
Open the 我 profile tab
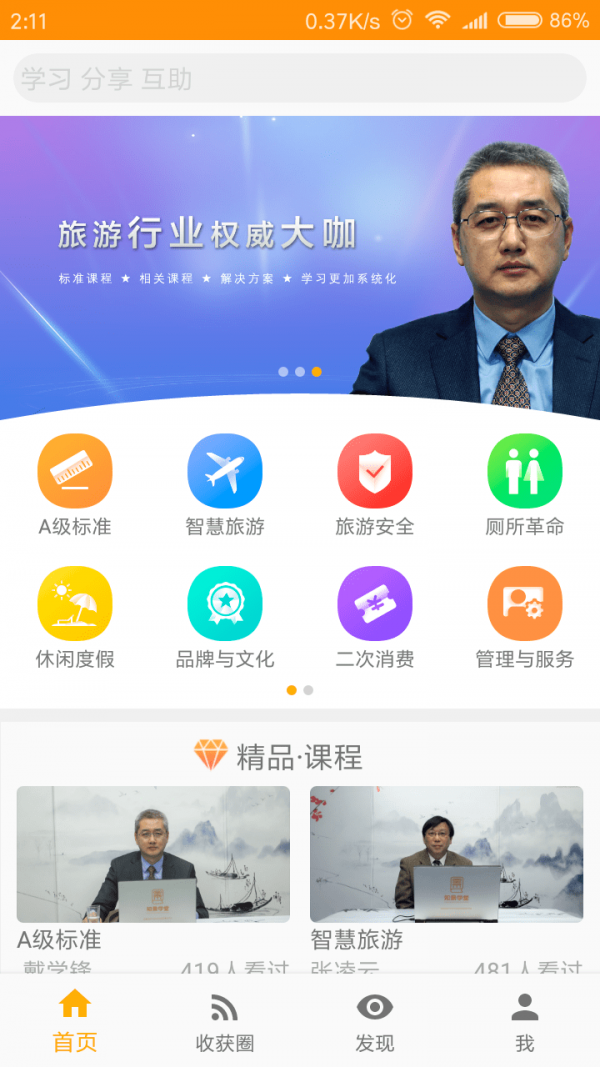(525, 1020)
